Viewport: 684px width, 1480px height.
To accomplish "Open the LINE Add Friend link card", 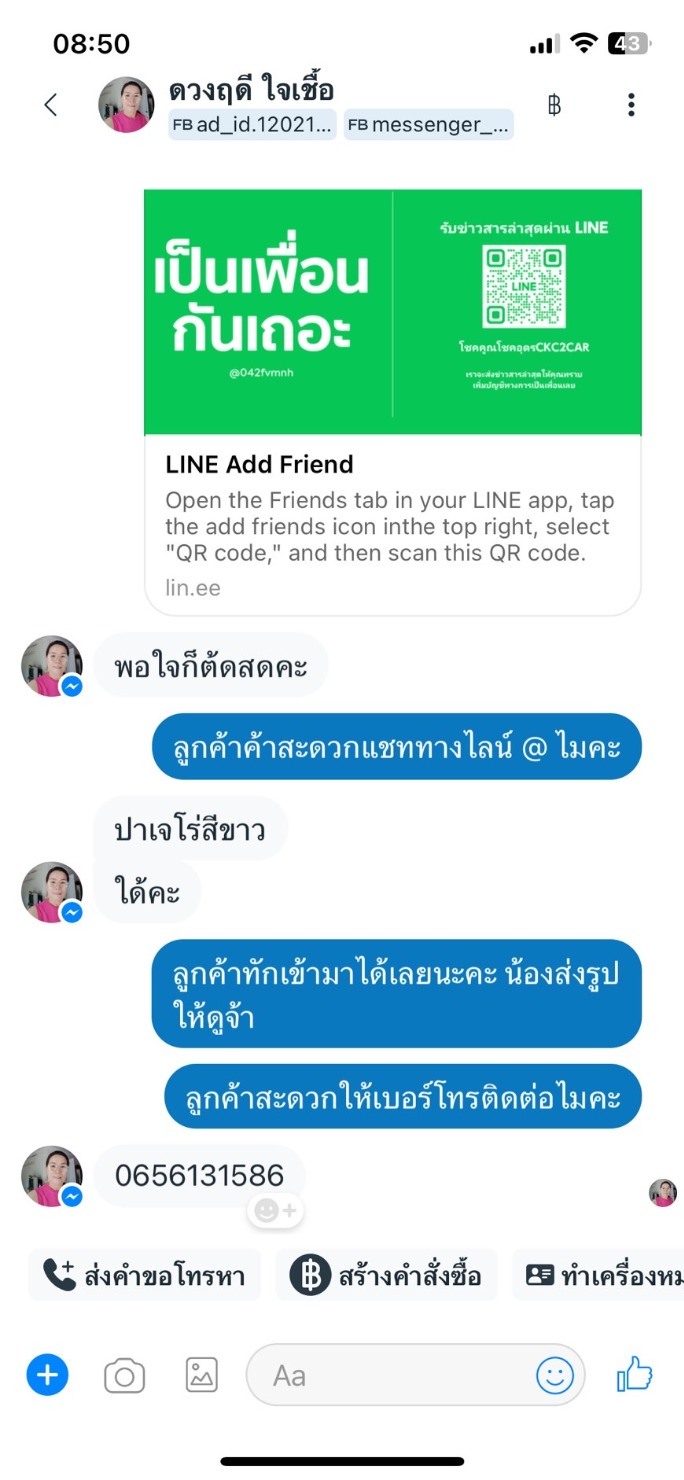I will click(x=393, y=402).
